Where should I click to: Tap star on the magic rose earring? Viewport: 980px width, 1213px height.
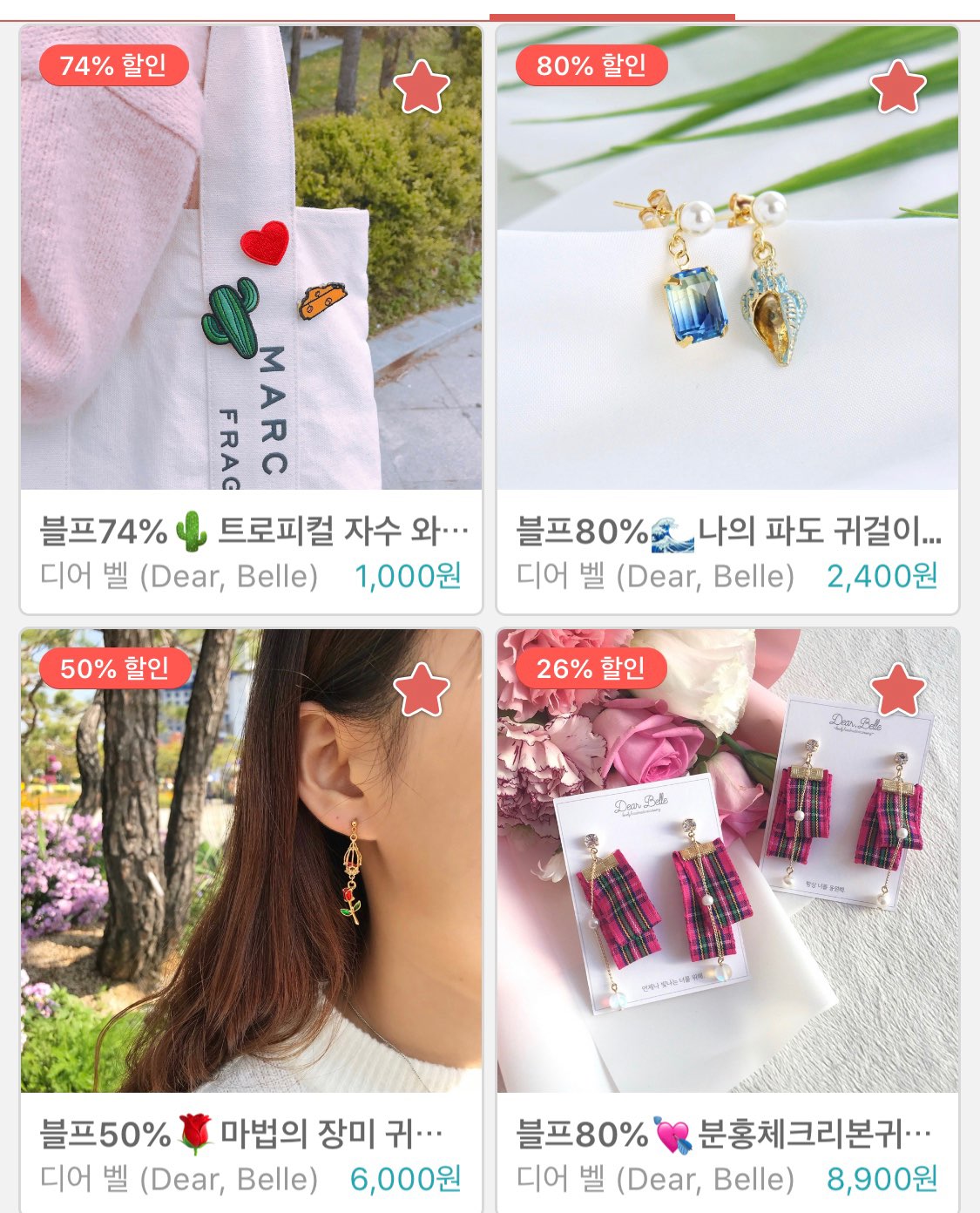pos(422,688)
